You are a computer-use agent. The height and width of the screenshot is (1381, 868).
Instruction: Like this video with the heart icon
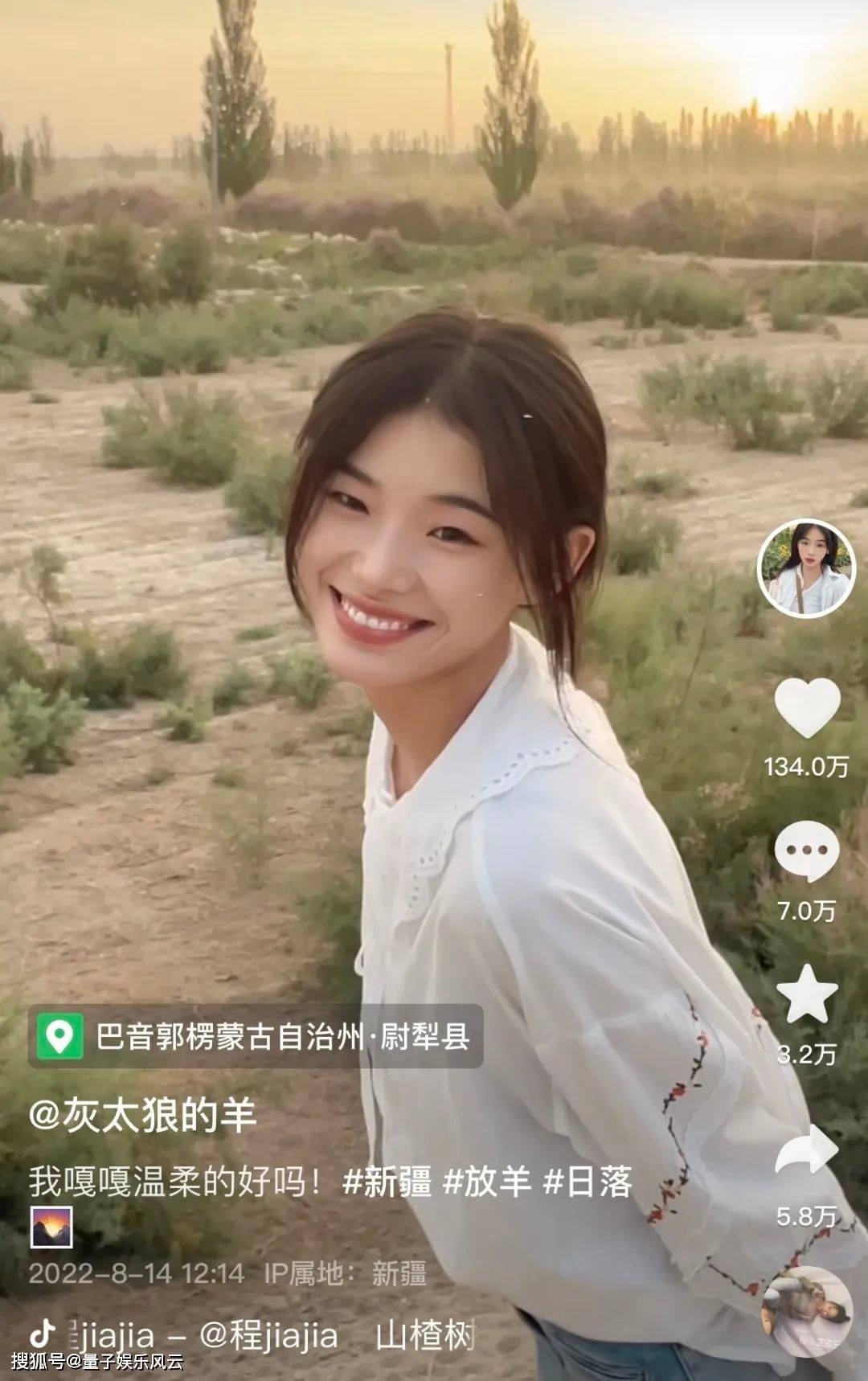coord(807,707)
